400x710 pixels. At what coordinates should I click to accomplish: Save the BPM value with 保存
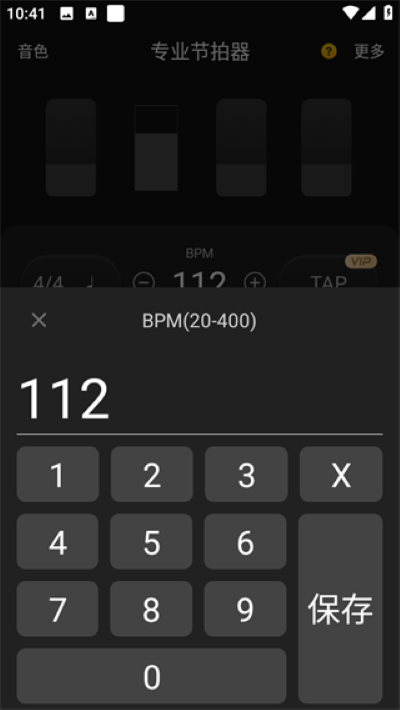tap(340, 609)
